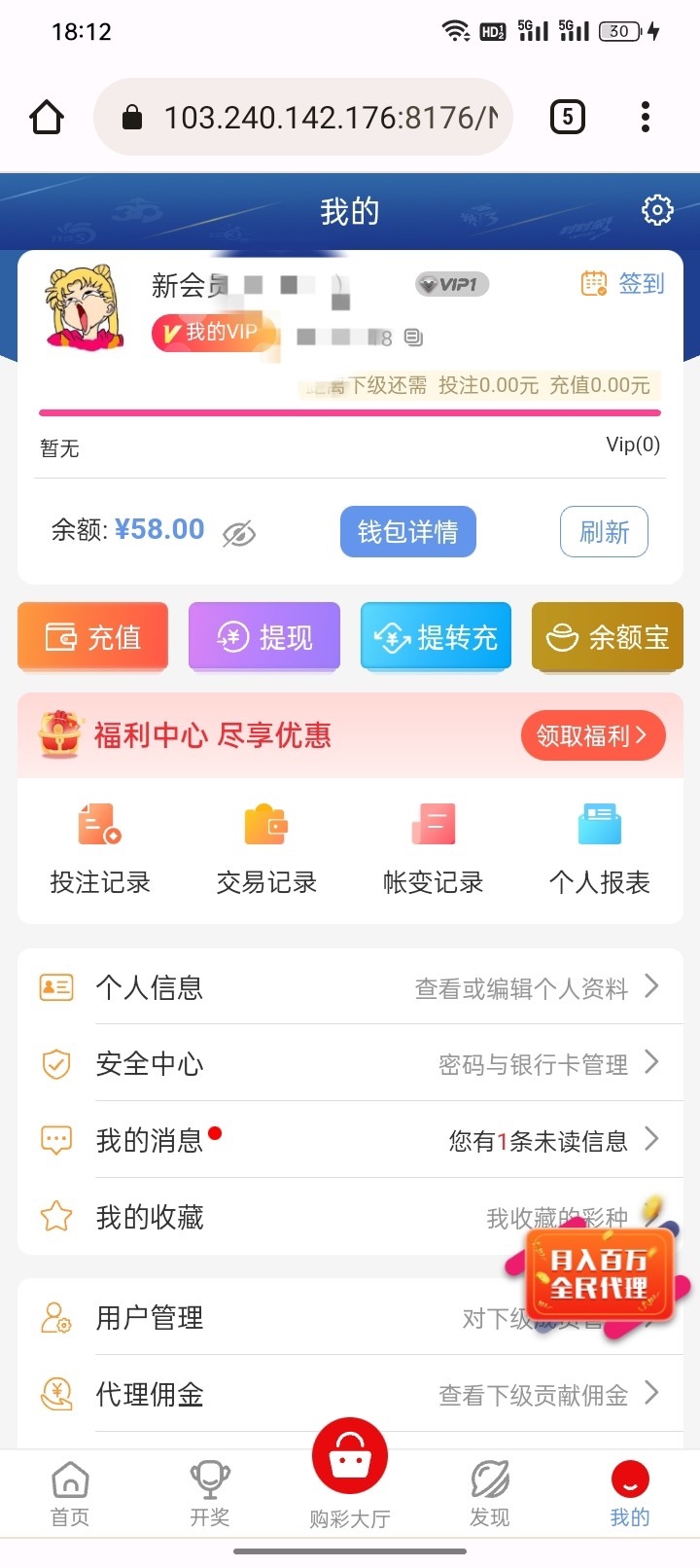Tap 签到 to check in
Viewport: 700px width, 1568px height.
(623, 284)
